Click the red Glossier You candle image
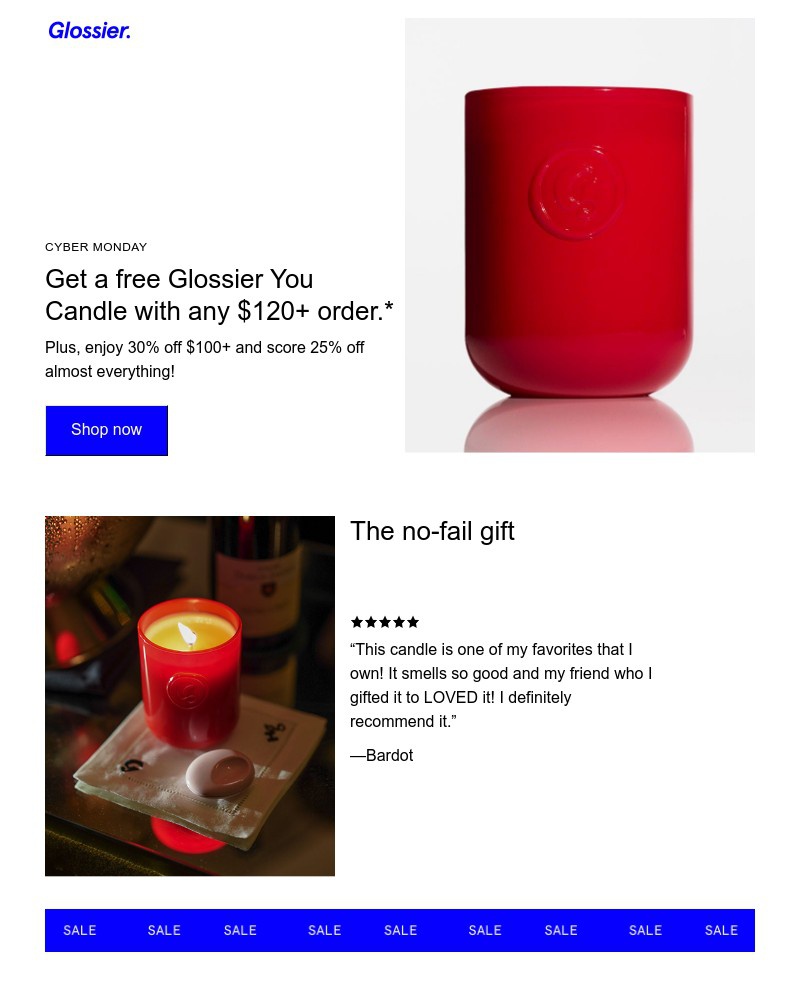 [580, 235]
